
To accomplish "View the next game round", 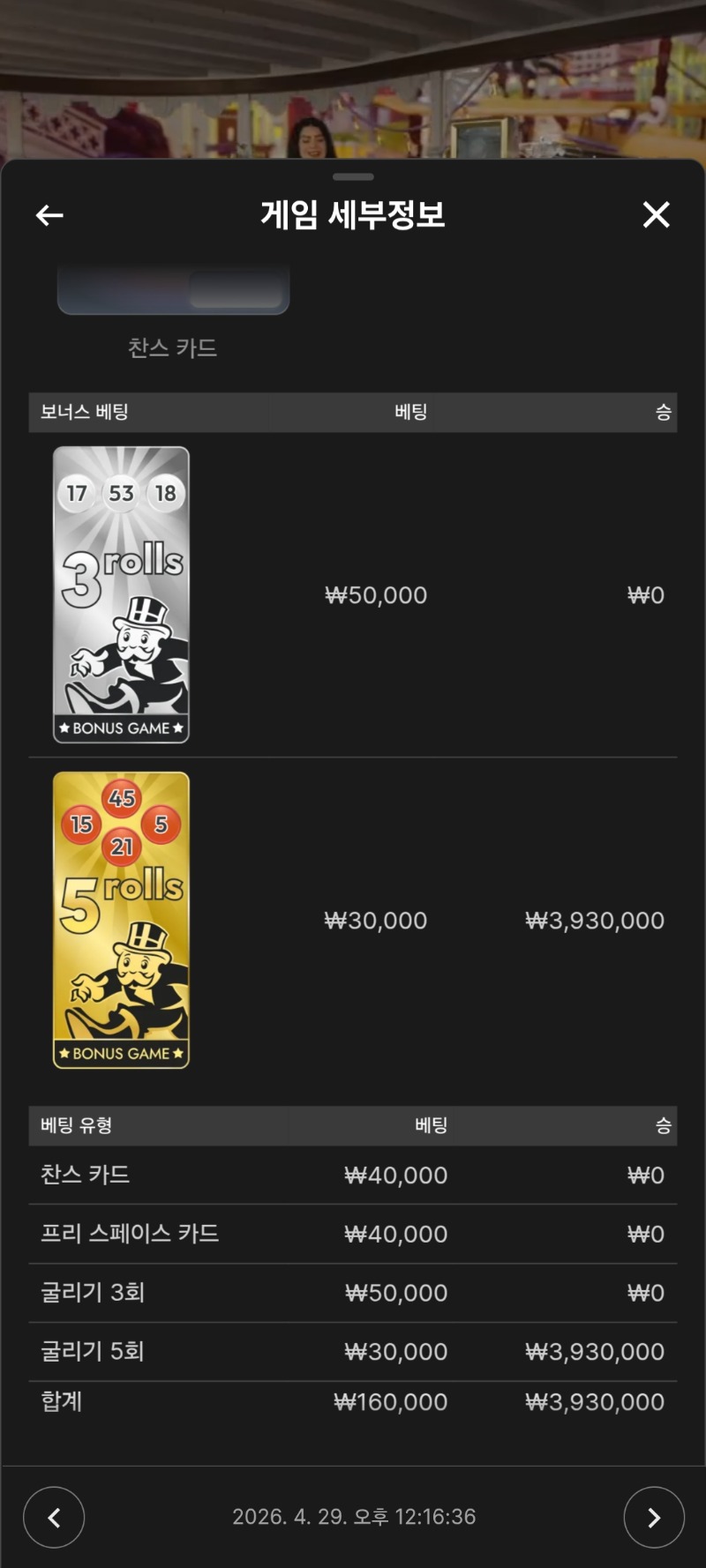I will tap(653, 1517).
